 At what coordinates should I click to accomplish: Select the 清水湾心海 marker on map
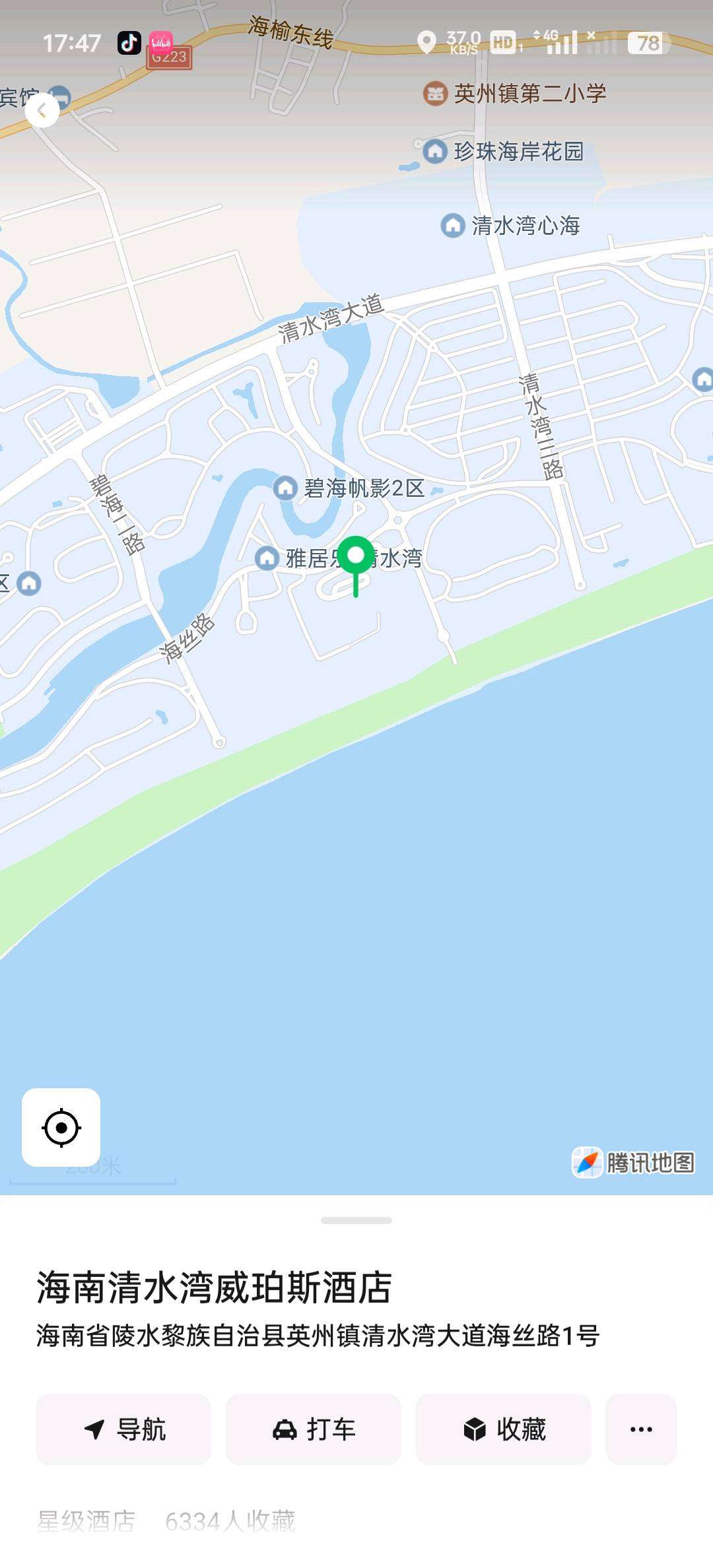(x=453, y=226)
